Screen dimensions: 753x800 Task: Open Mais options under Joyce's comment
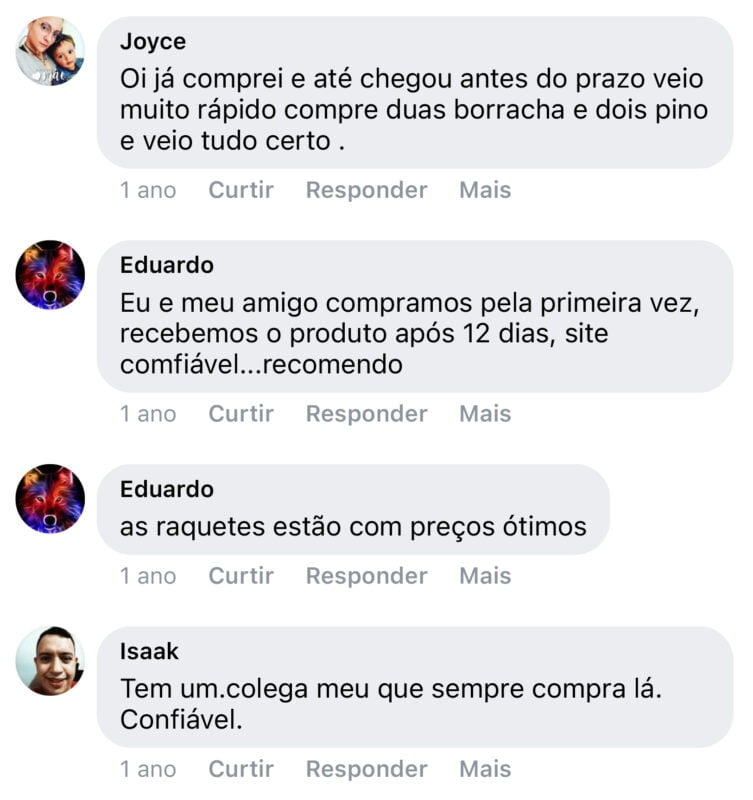(x=485, y=190)
